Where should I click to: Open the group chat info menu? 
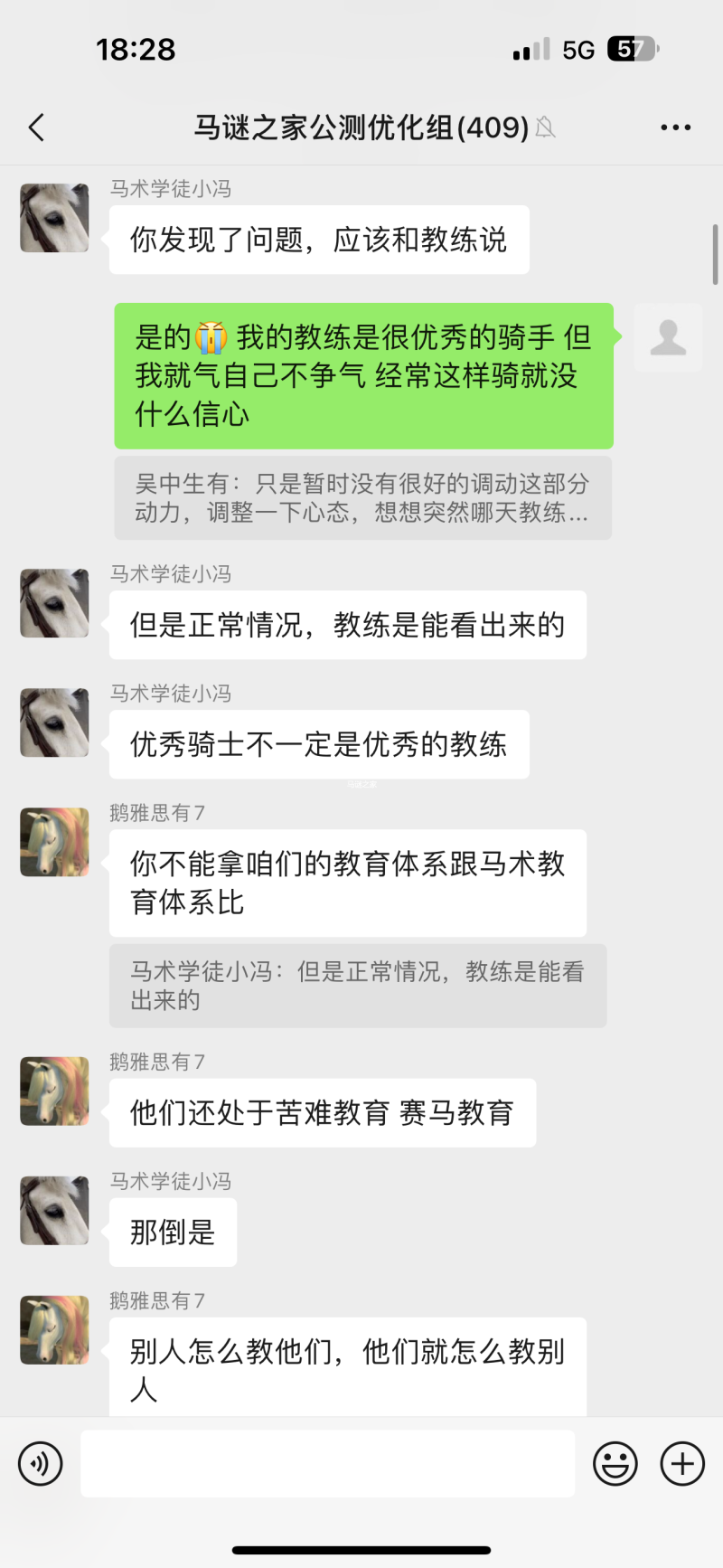coord(675,128)
